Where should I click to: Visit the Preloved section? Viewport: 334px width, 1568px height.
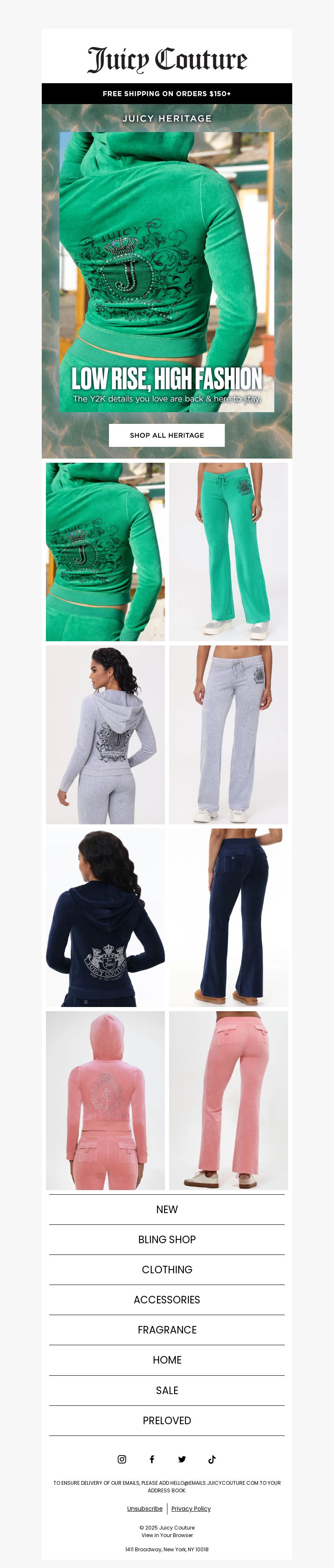point(167,1420)
